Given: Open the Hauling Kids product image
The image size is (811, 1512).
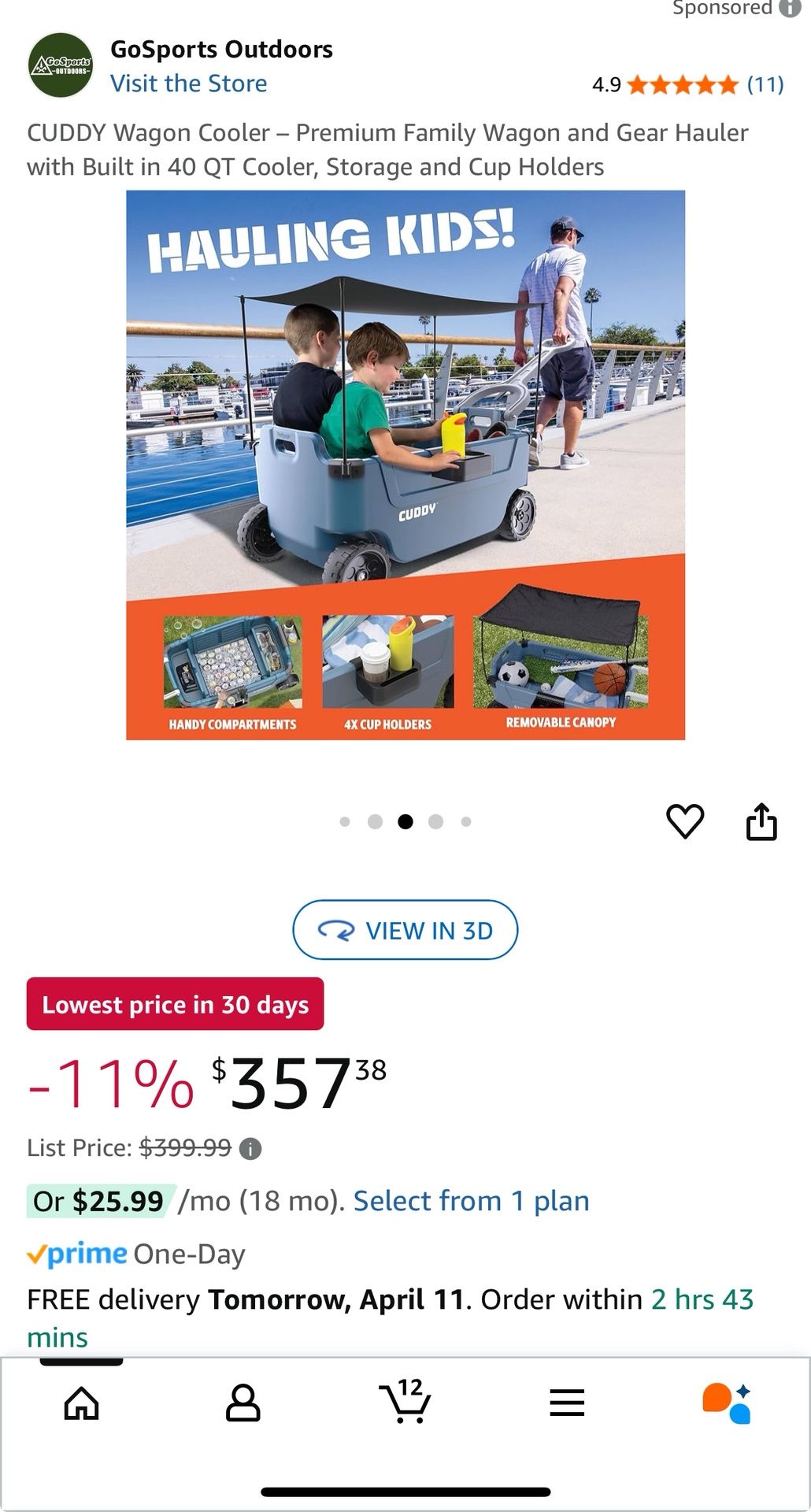Looking at the screenshot, I should pos(405,465).
